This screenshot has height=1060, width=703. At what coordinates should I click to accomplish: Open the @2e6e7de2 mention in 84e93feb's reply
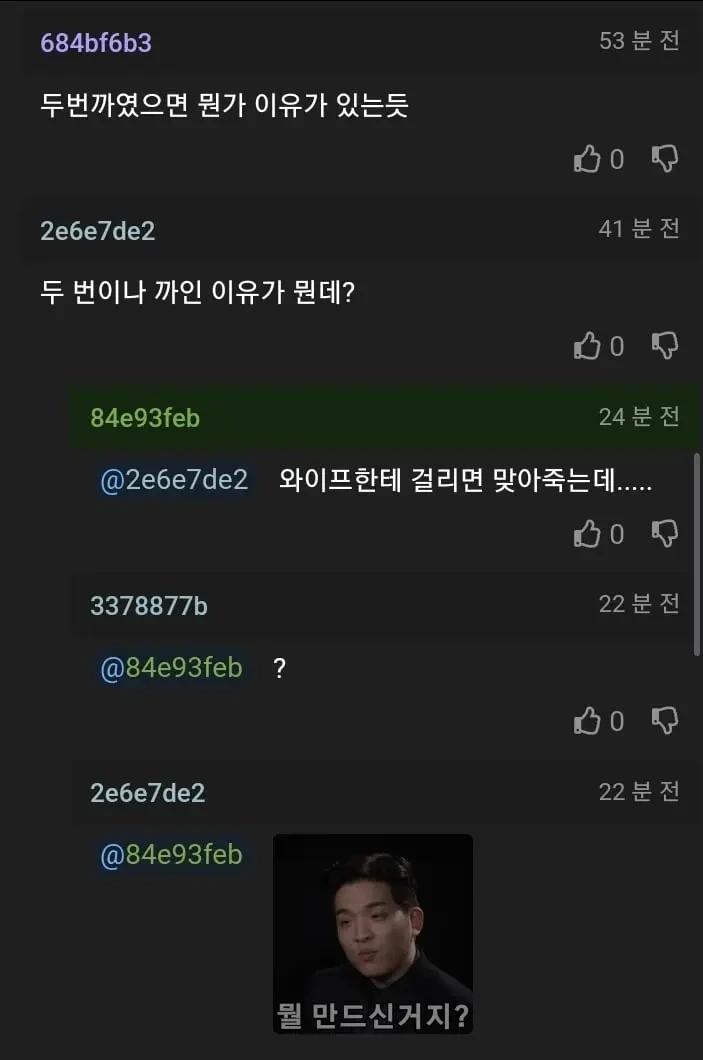[x=174, y=480]
